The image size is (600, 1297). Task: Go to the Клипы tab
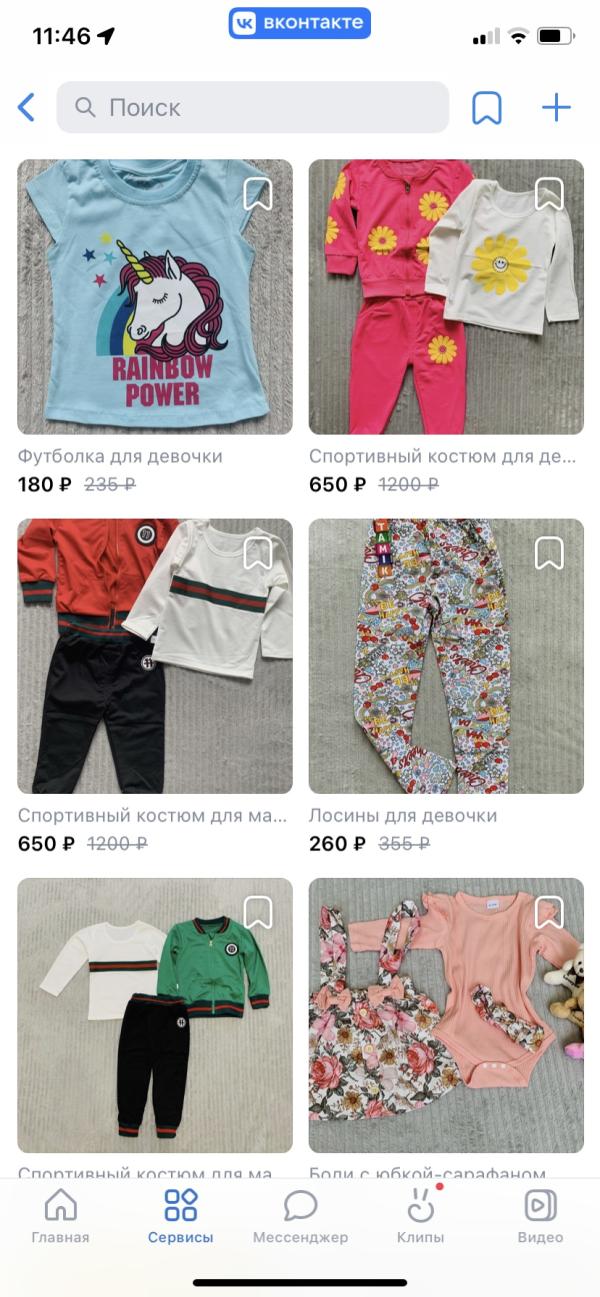click(x=420, y=1217)
